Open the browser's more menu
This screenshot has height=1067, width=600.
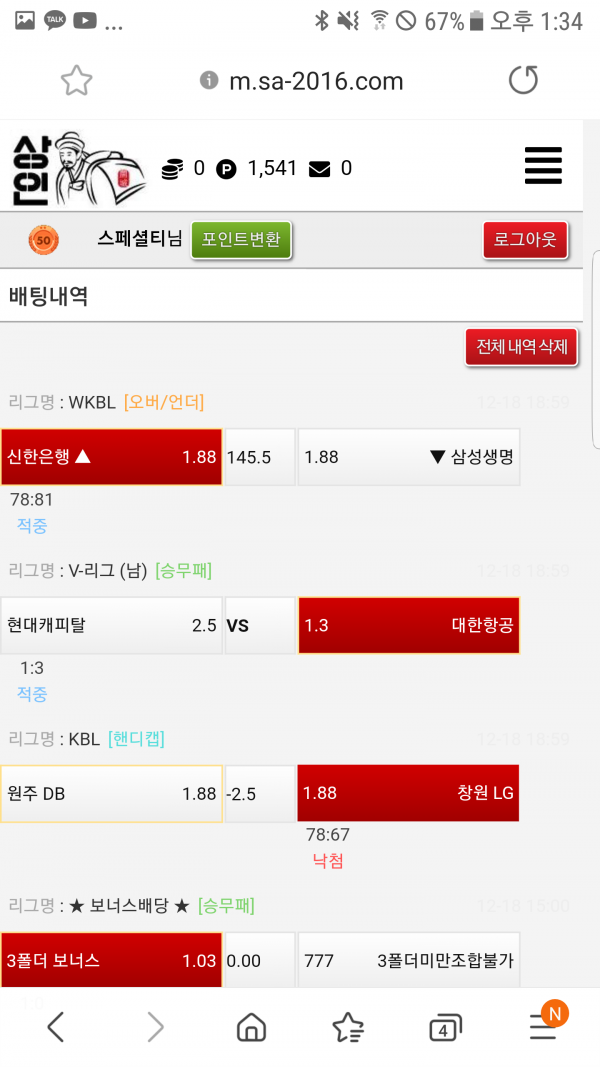coord(543,1026)
